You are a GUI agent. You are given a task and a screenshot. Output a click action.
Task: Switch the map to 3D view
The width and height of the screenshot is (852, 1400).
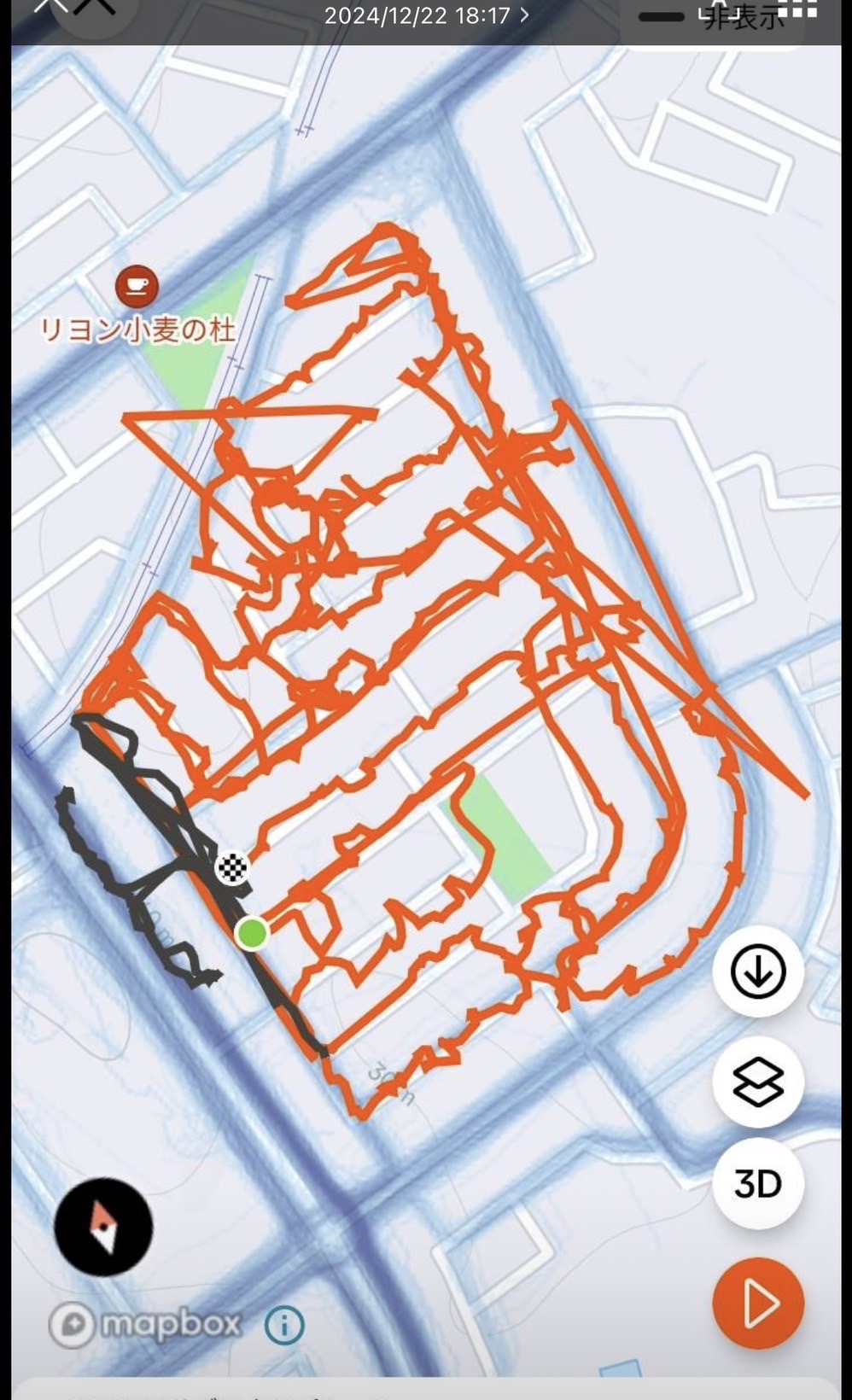point(758,1184)
